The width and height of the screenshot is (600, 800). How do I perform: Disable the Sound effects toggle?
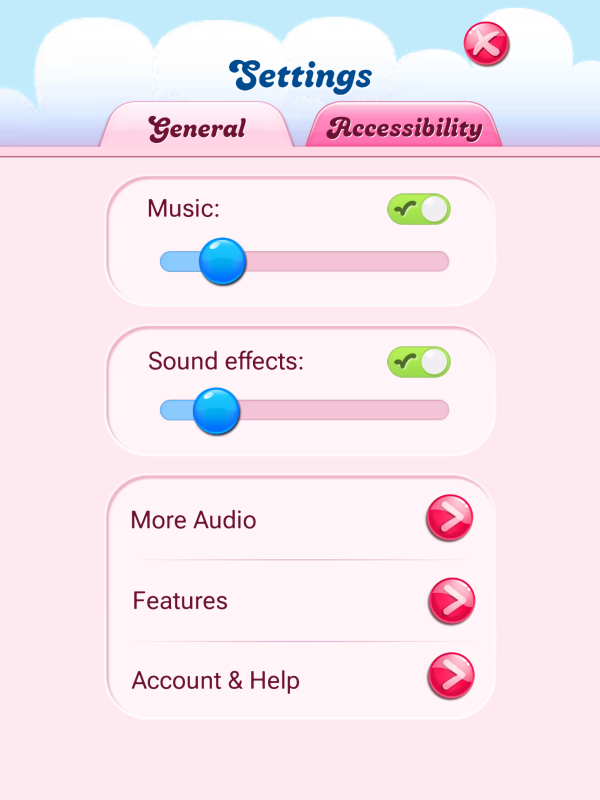(419, 362)
